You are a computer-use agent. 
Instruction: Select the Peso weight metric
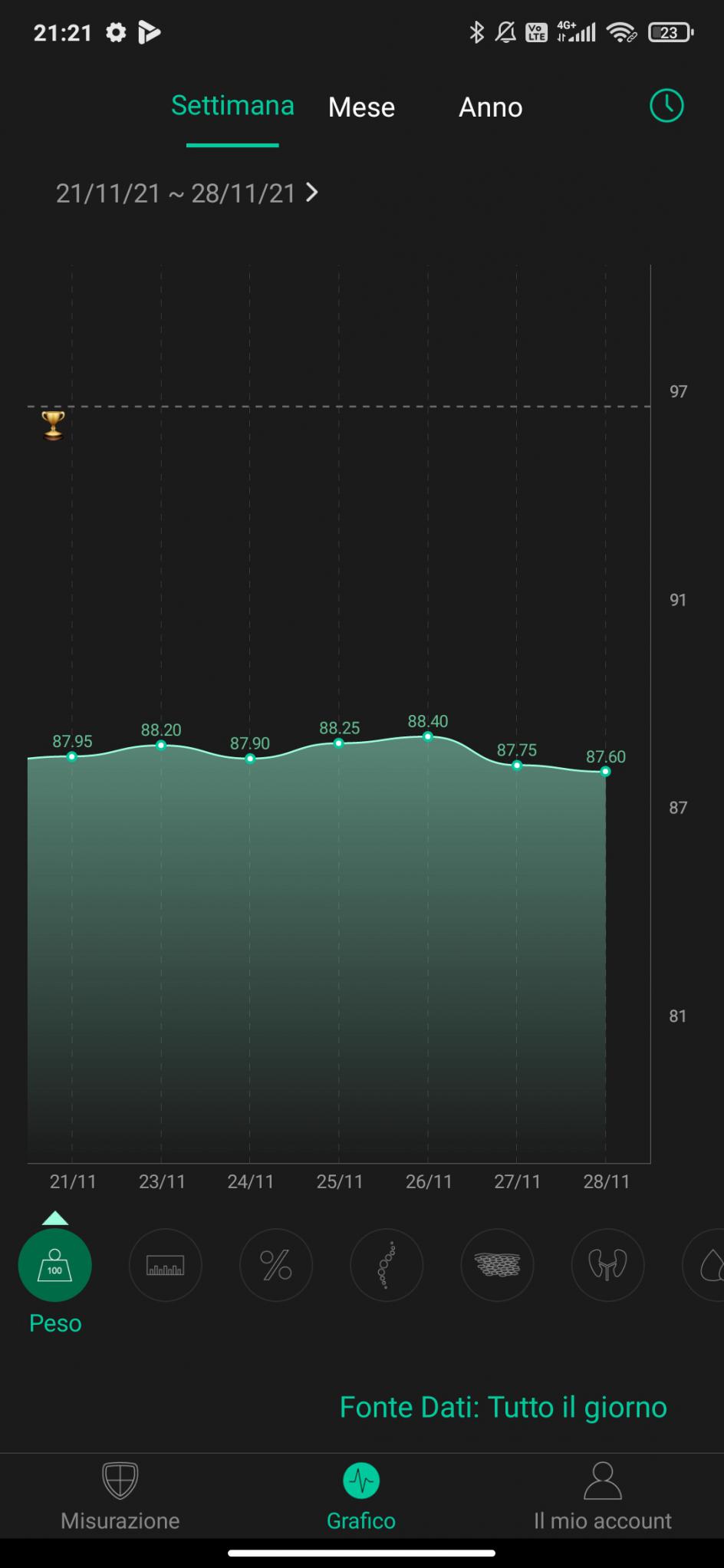[x=54, y=1266]
